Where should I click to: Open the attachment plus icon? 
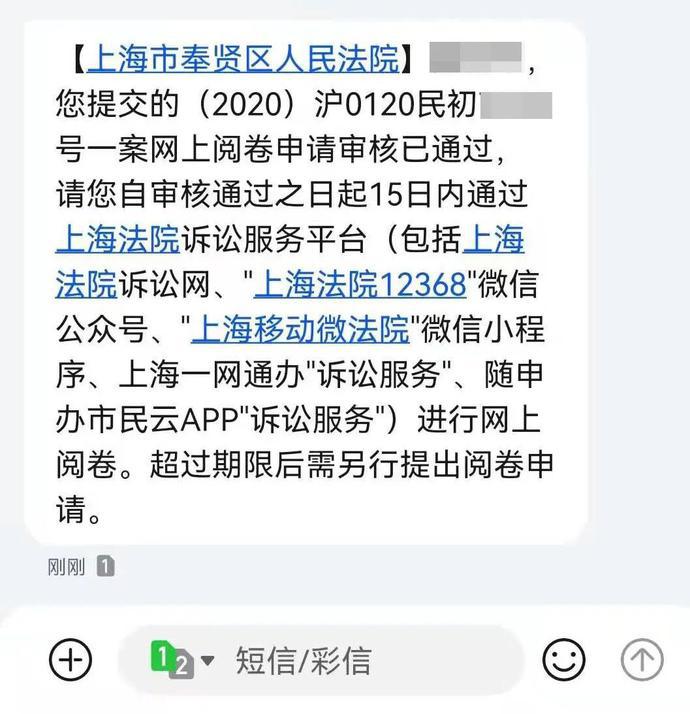70,659
